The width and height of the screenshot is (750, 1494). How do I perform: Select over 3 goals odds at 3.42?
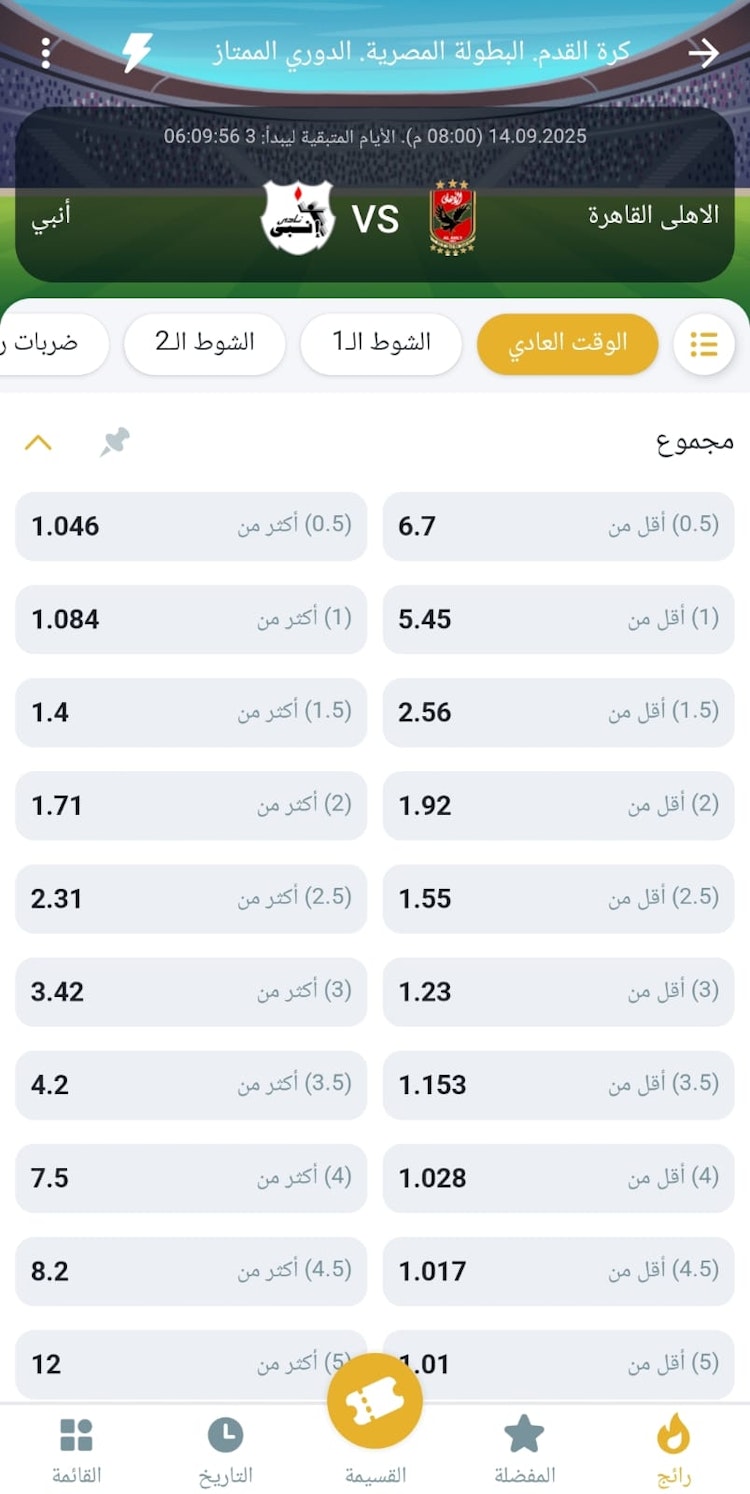coord(190,992)
